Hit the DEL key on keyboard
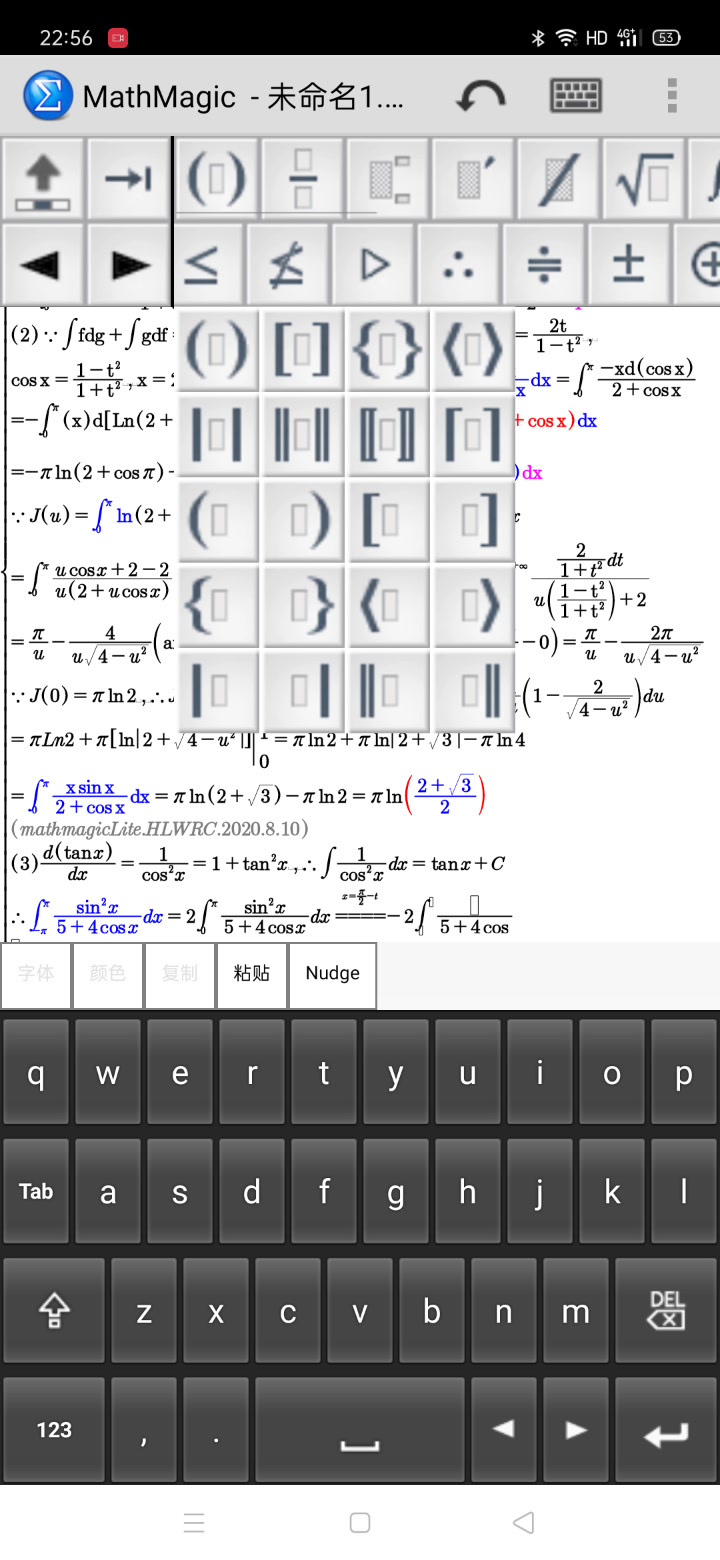 pyautogui.click(x=666, y=1311)
